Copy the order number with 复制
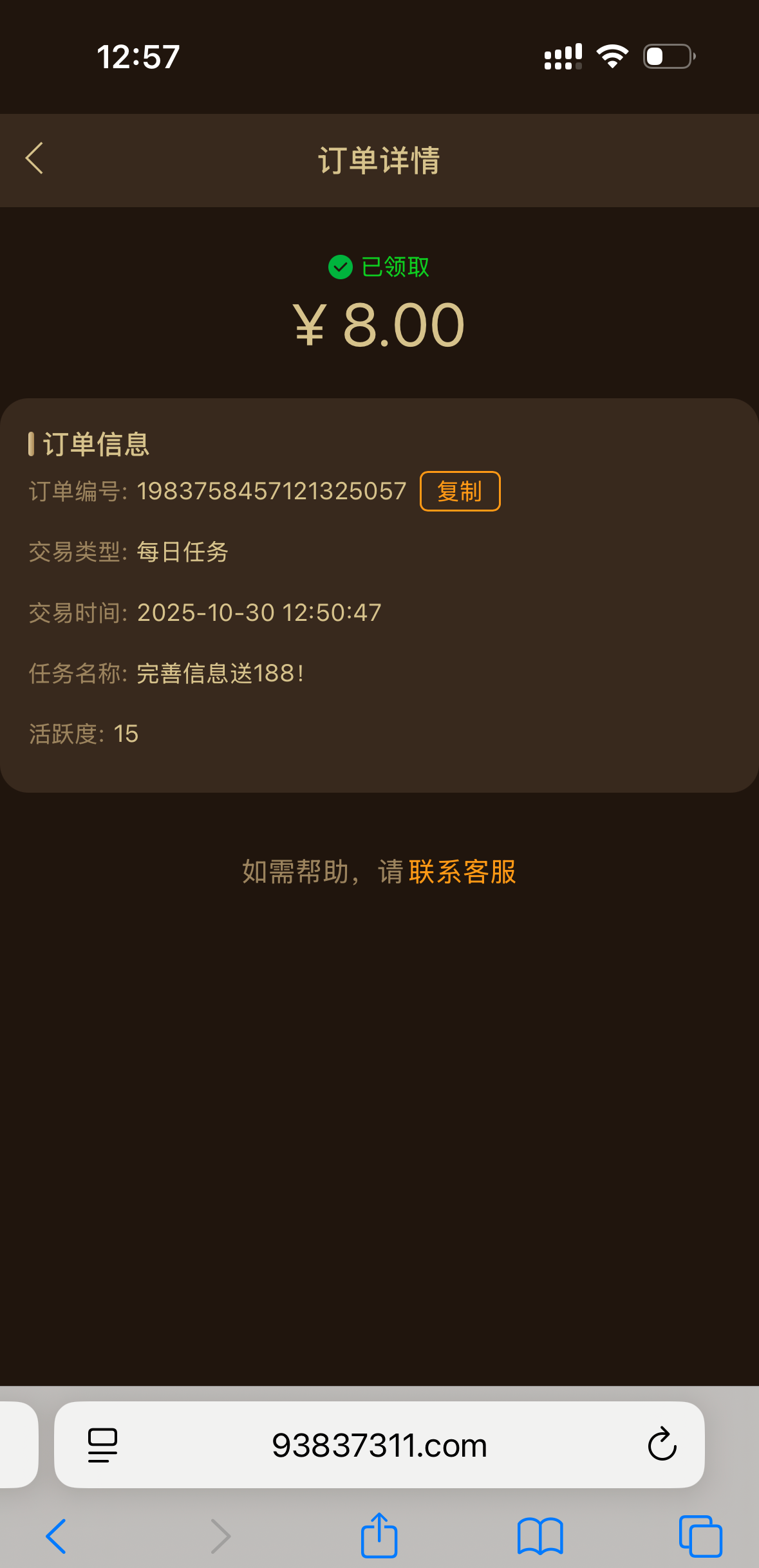759x1568 pixels. coord(460,492)
